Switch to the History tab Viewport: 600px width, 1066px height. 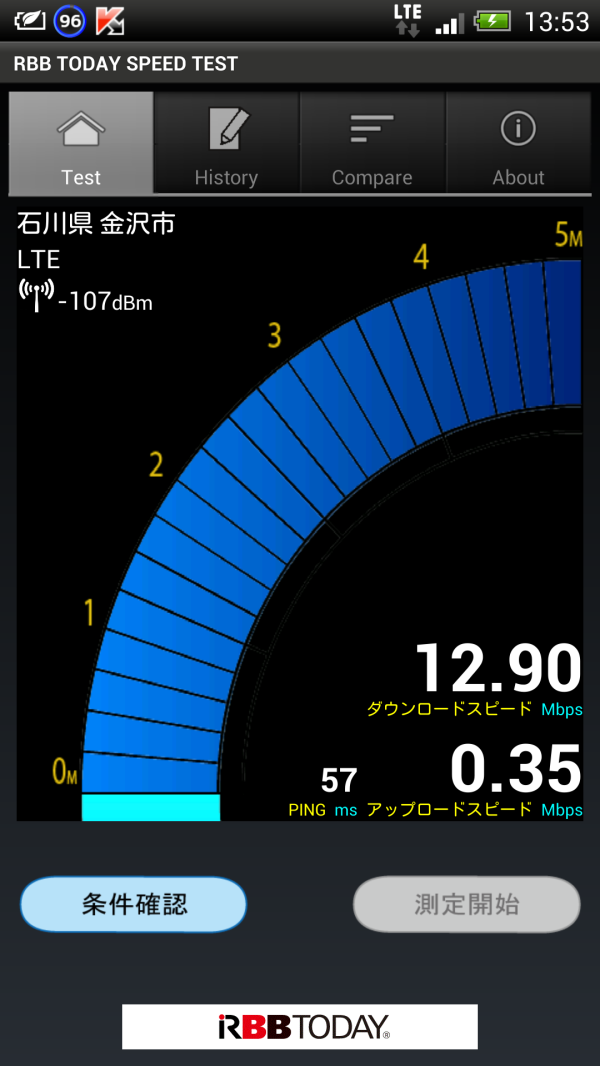226,143
